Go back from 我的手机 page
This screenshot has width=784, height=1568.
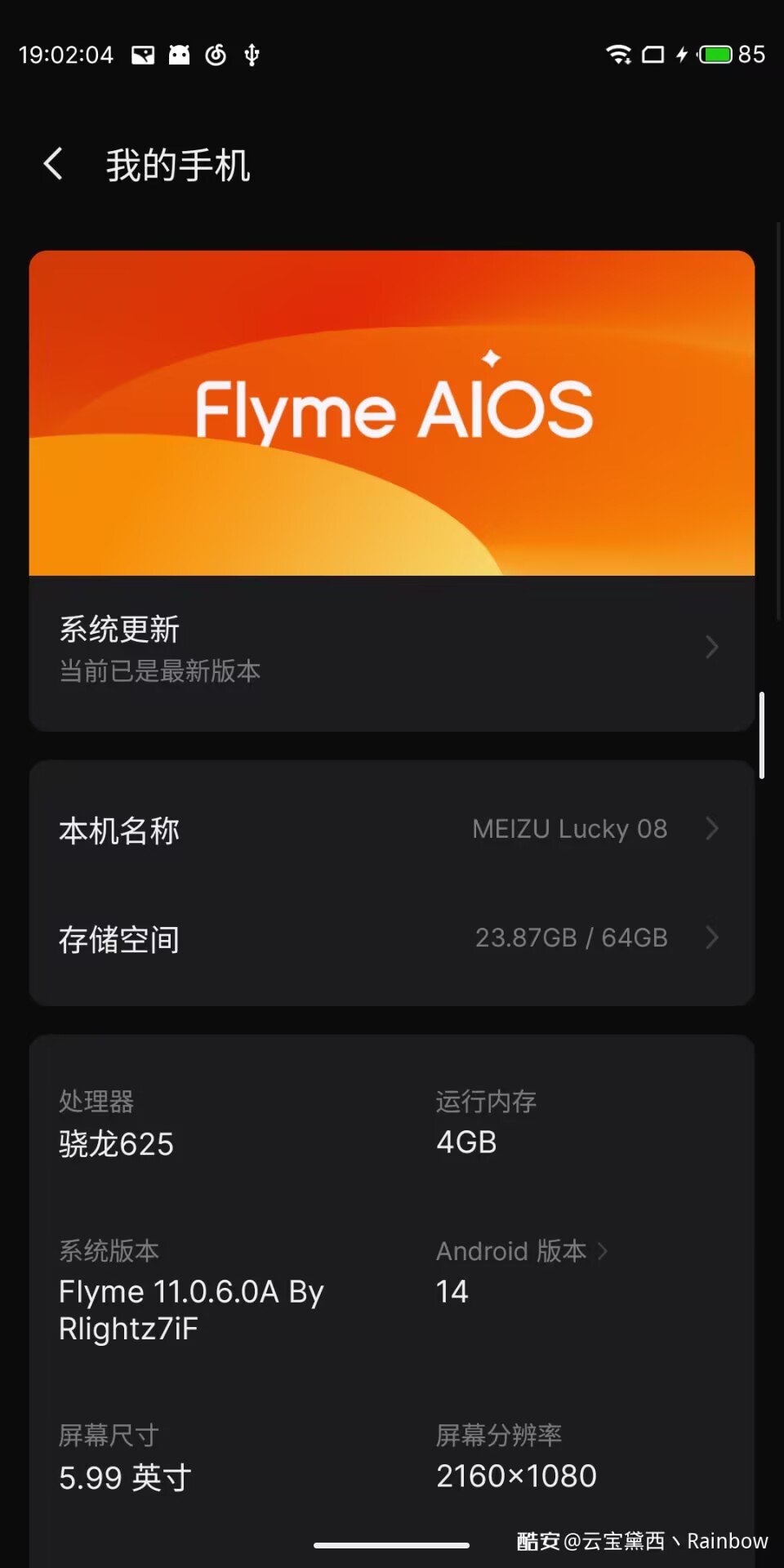click(54, 164)
